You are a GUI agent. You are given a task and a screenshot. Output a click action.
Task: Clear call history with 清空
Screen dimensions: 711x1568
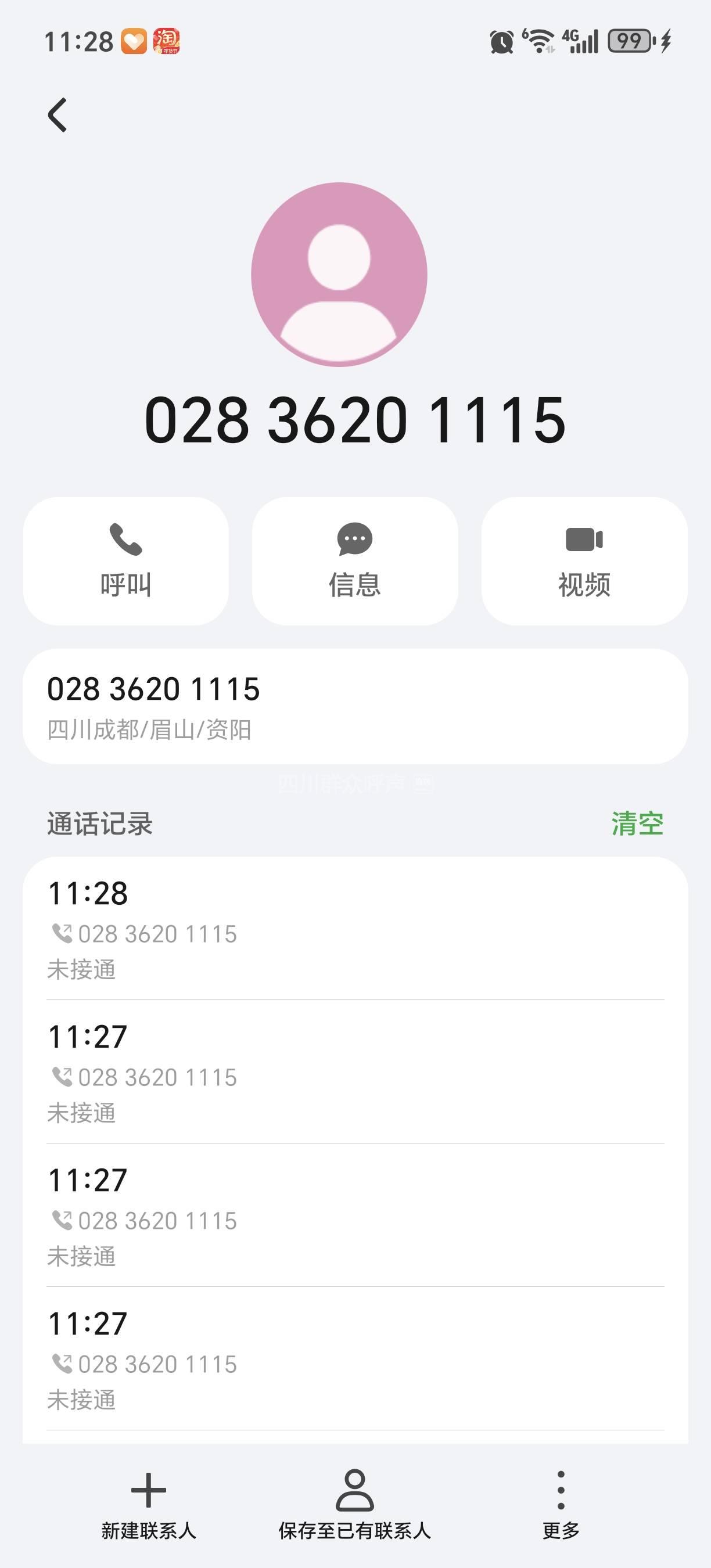pos(637,823)
